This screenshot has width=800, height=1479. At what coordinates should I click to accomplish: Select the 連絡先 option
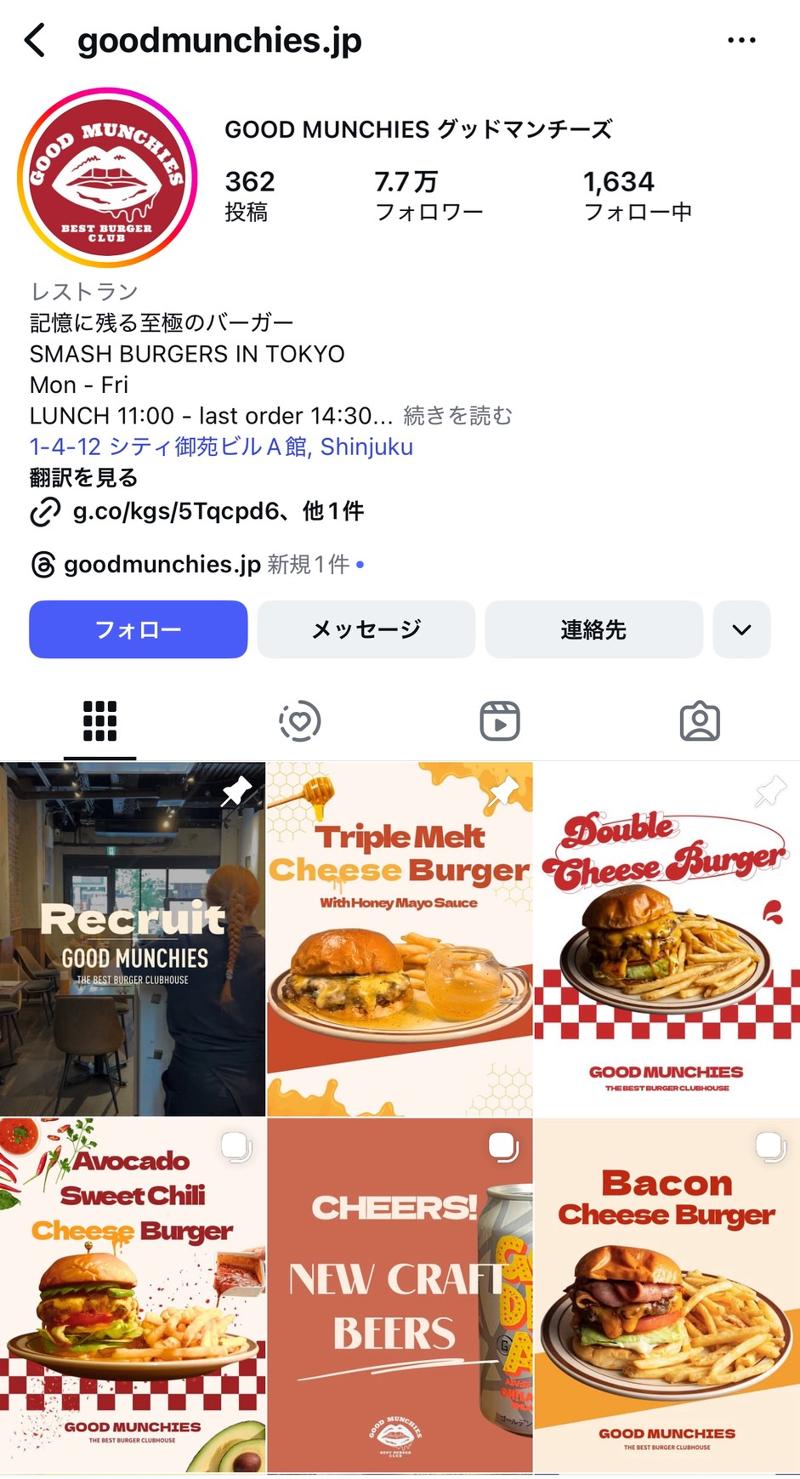click(593, 629)
